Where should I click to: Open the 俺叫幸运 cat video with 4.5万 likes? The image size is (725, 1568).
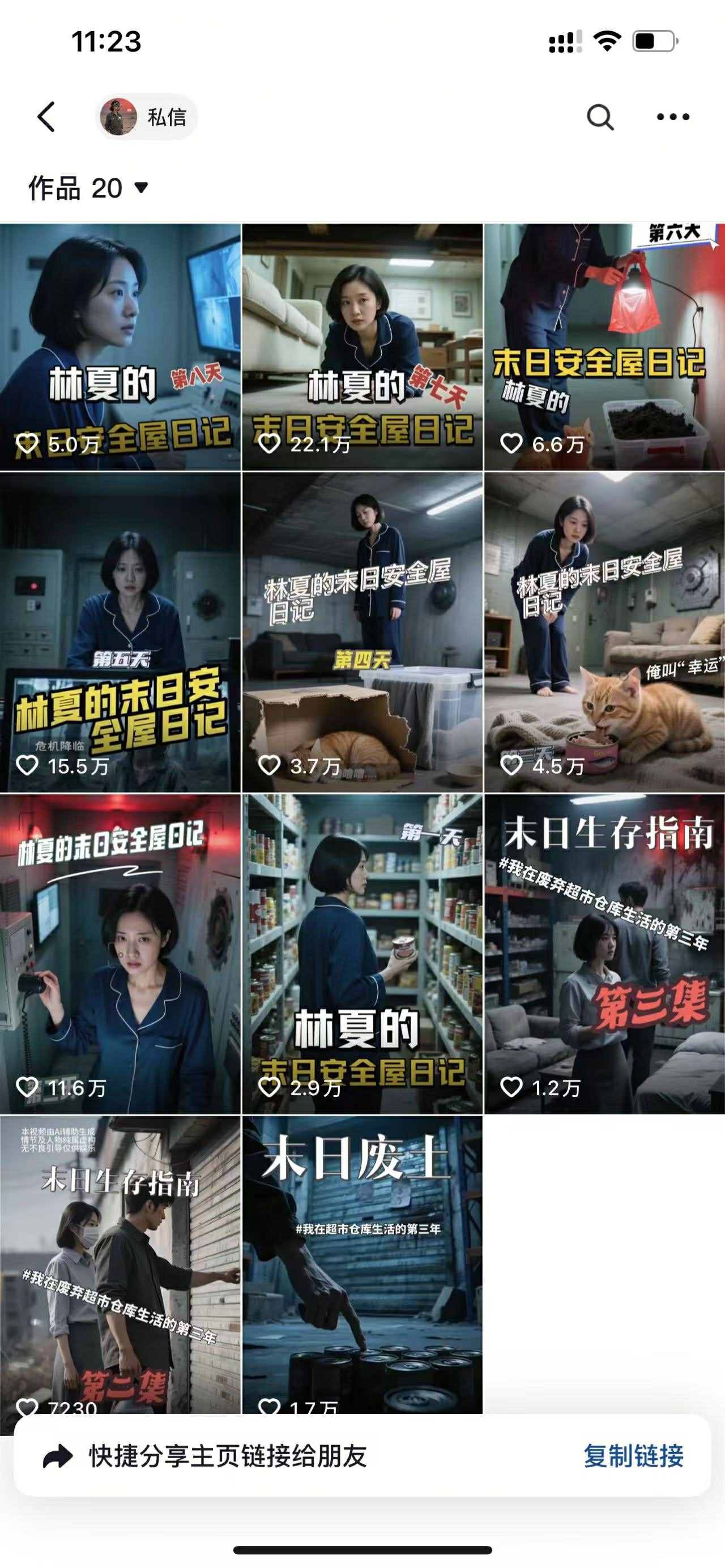tap(604, 632)
